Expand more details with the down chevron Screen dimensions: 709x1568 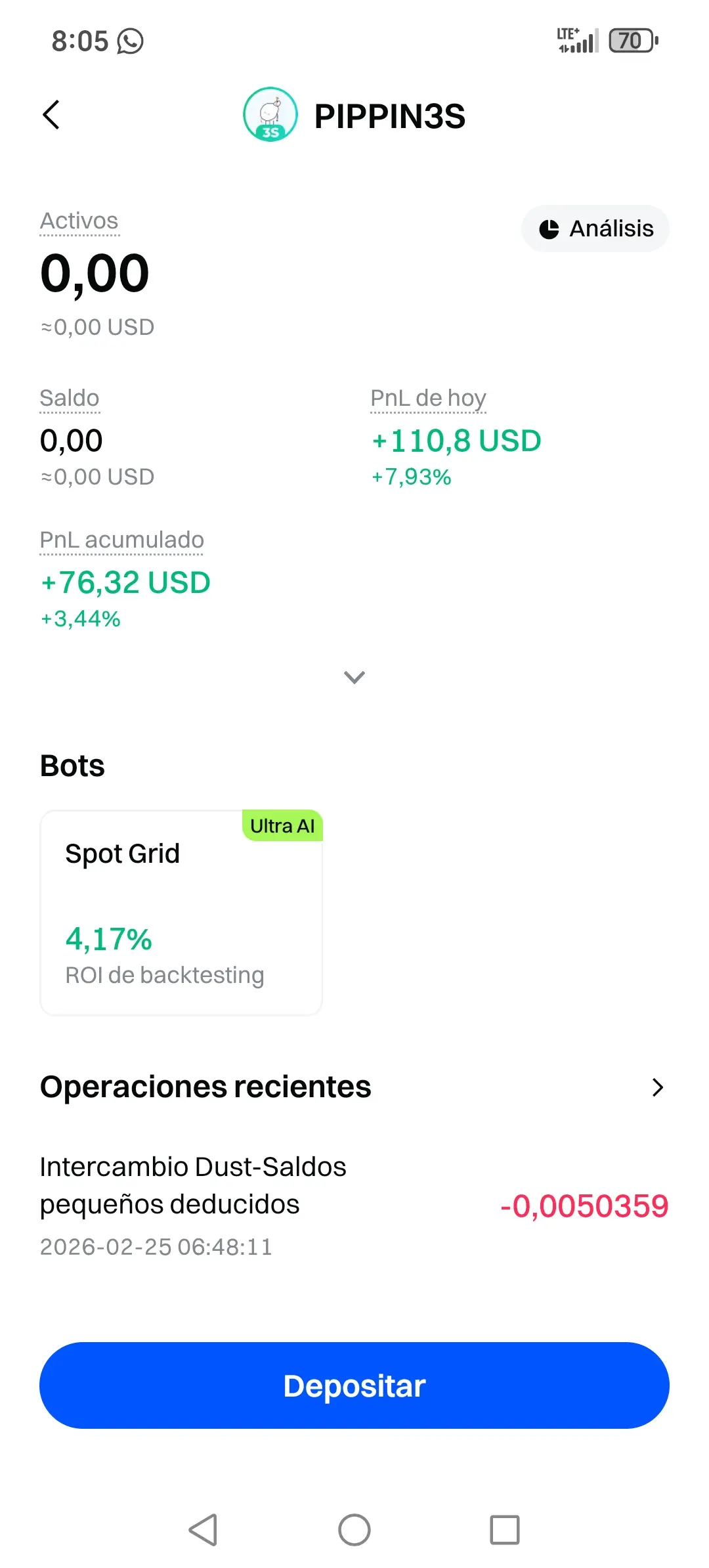tap(354, 677)
